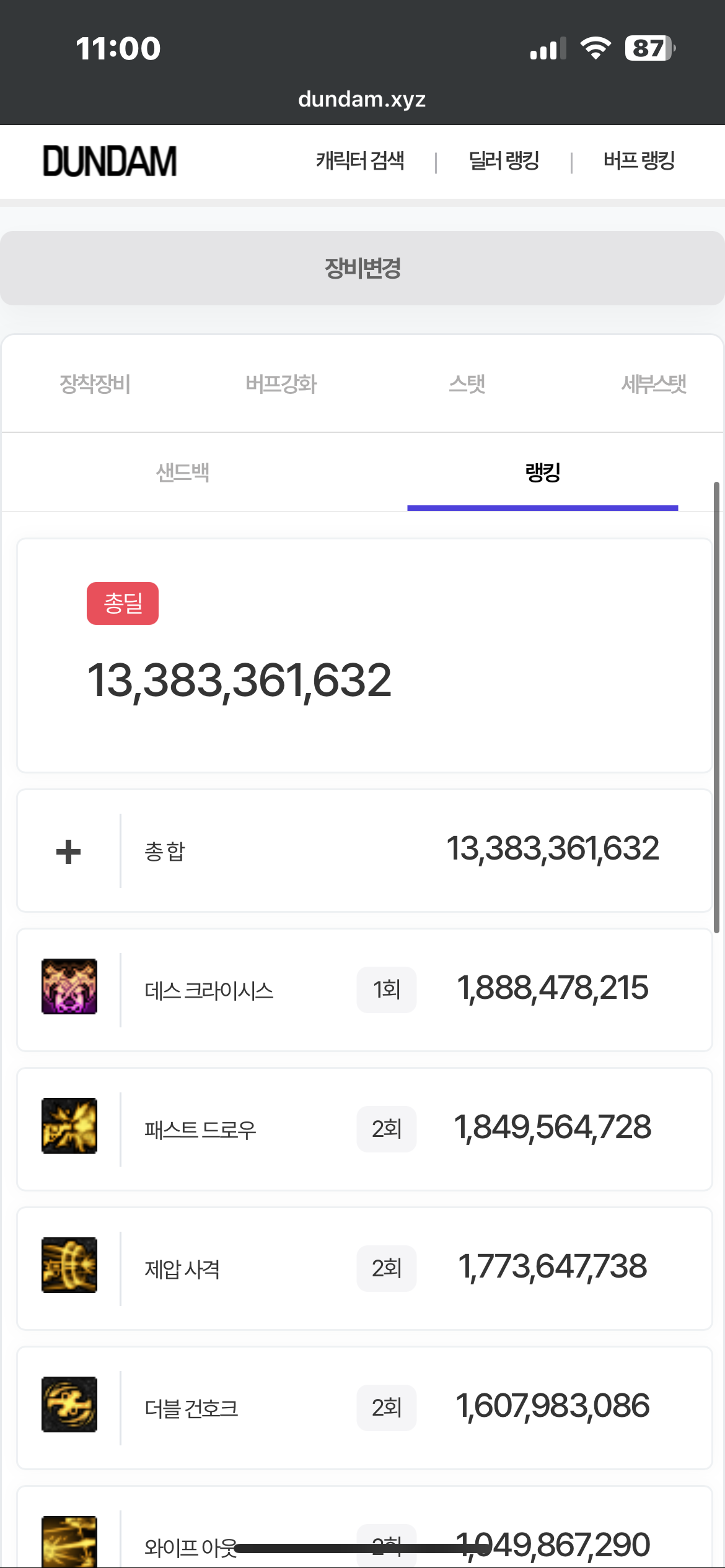Screen dimensions: 725x1568
Task: Switch to the 세부스탯 tab
Action: point(653,384)
